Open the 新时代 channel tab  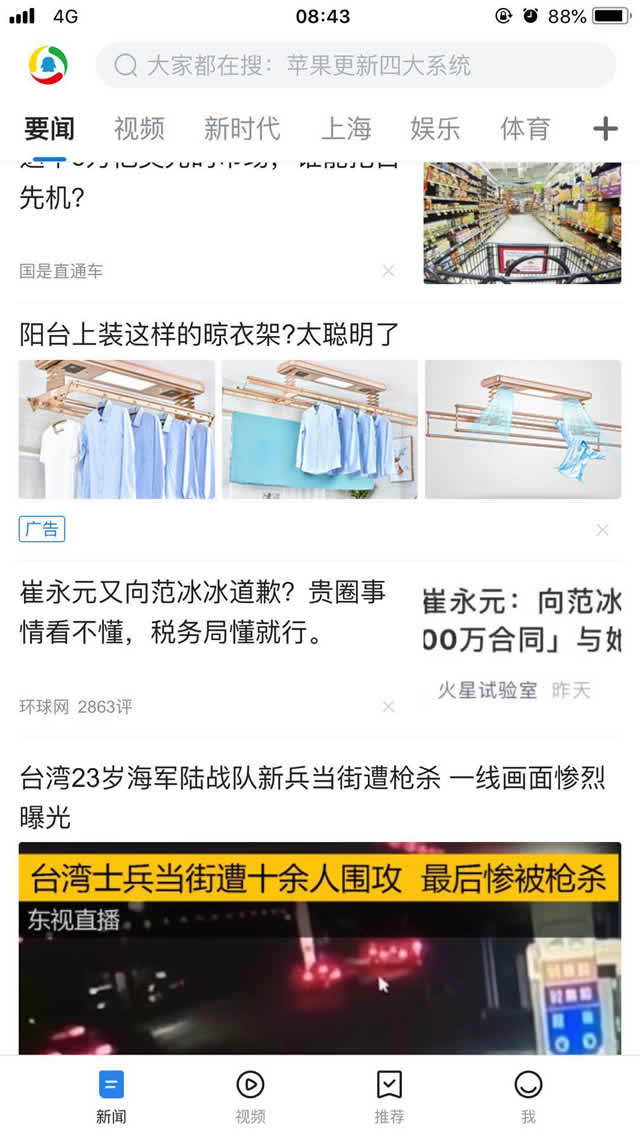[x=242, y=129]
